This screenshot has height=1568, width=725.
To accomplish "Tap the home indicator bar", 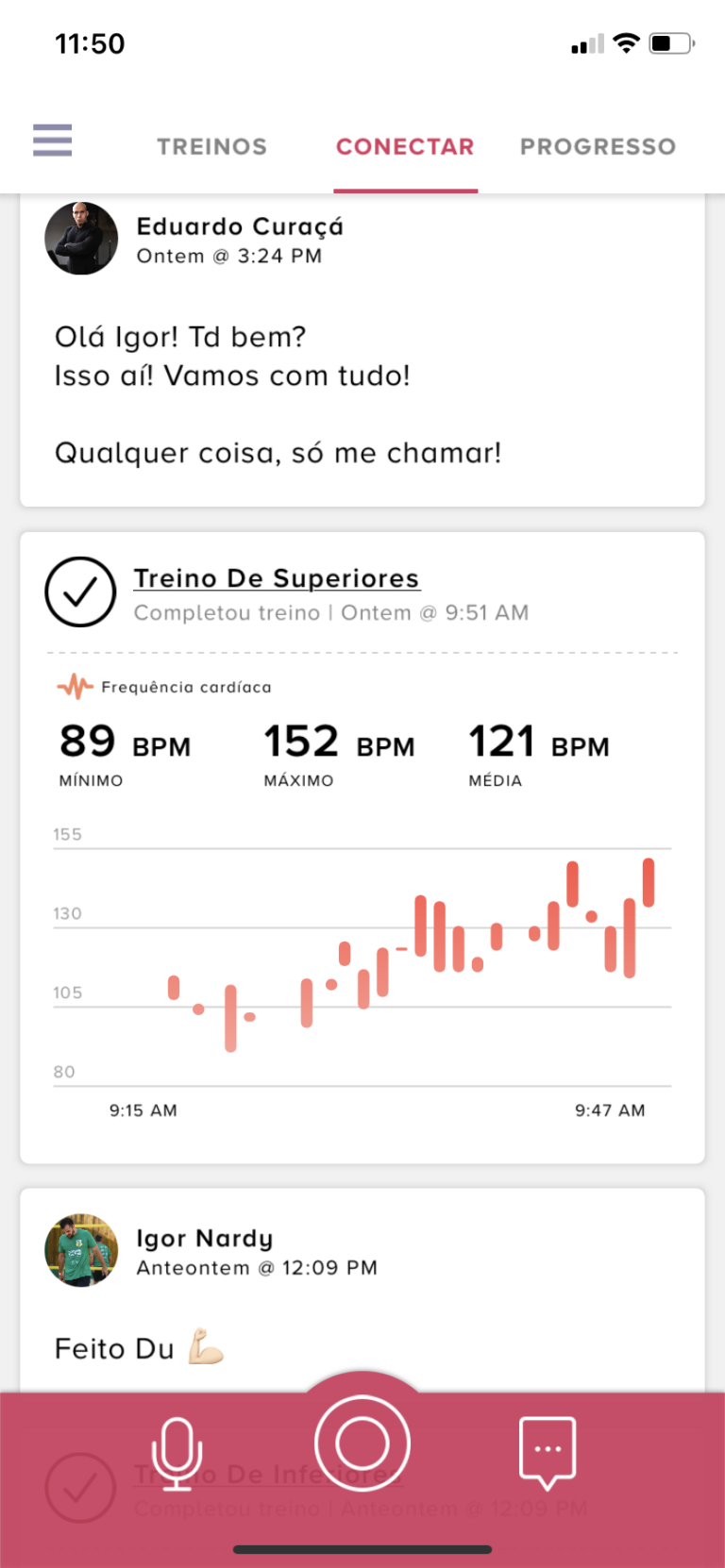I will tap(362, 1547).
